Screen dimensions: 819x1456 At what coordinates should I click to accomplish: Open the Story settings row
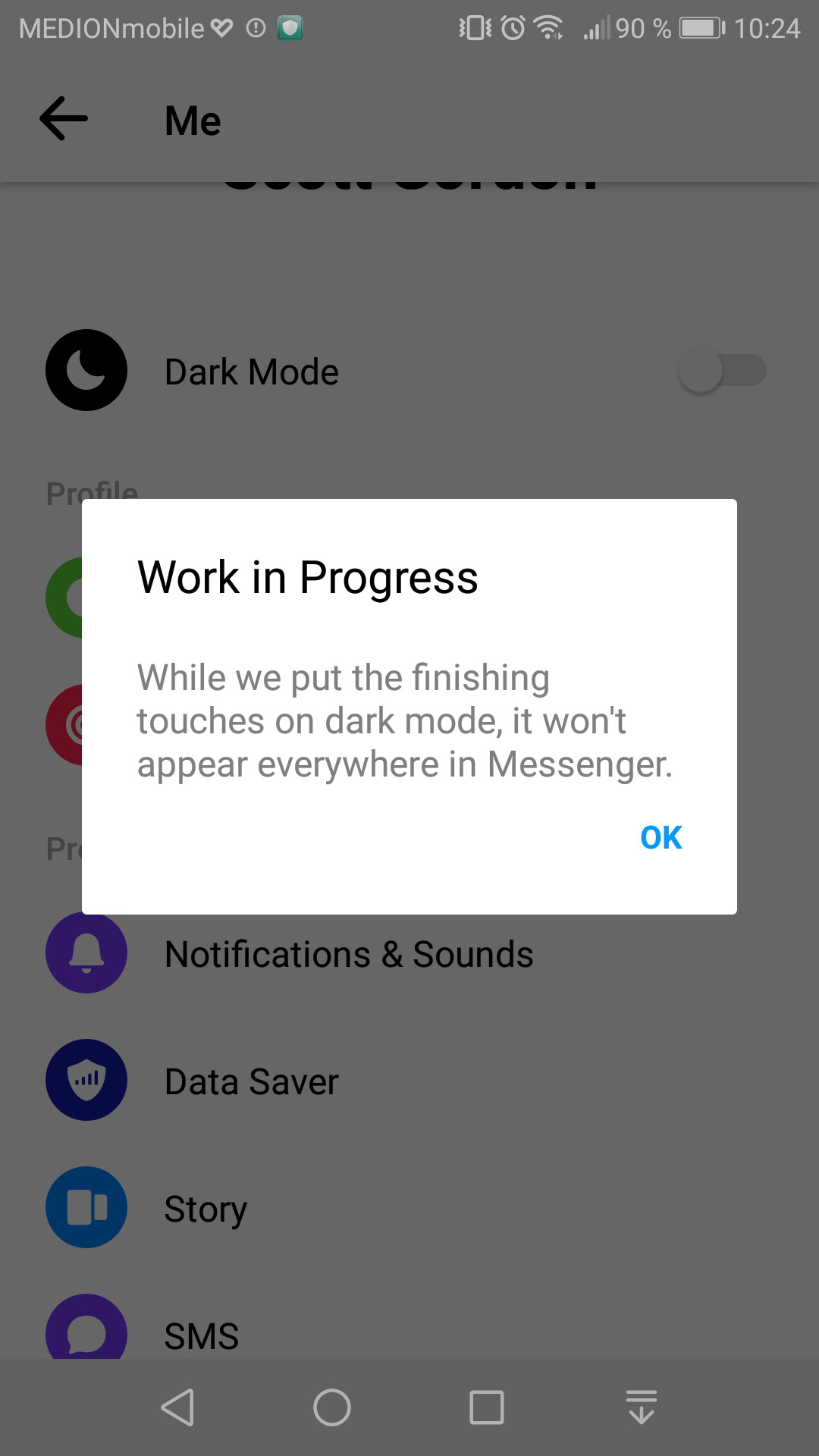(x=206, y=1209)
